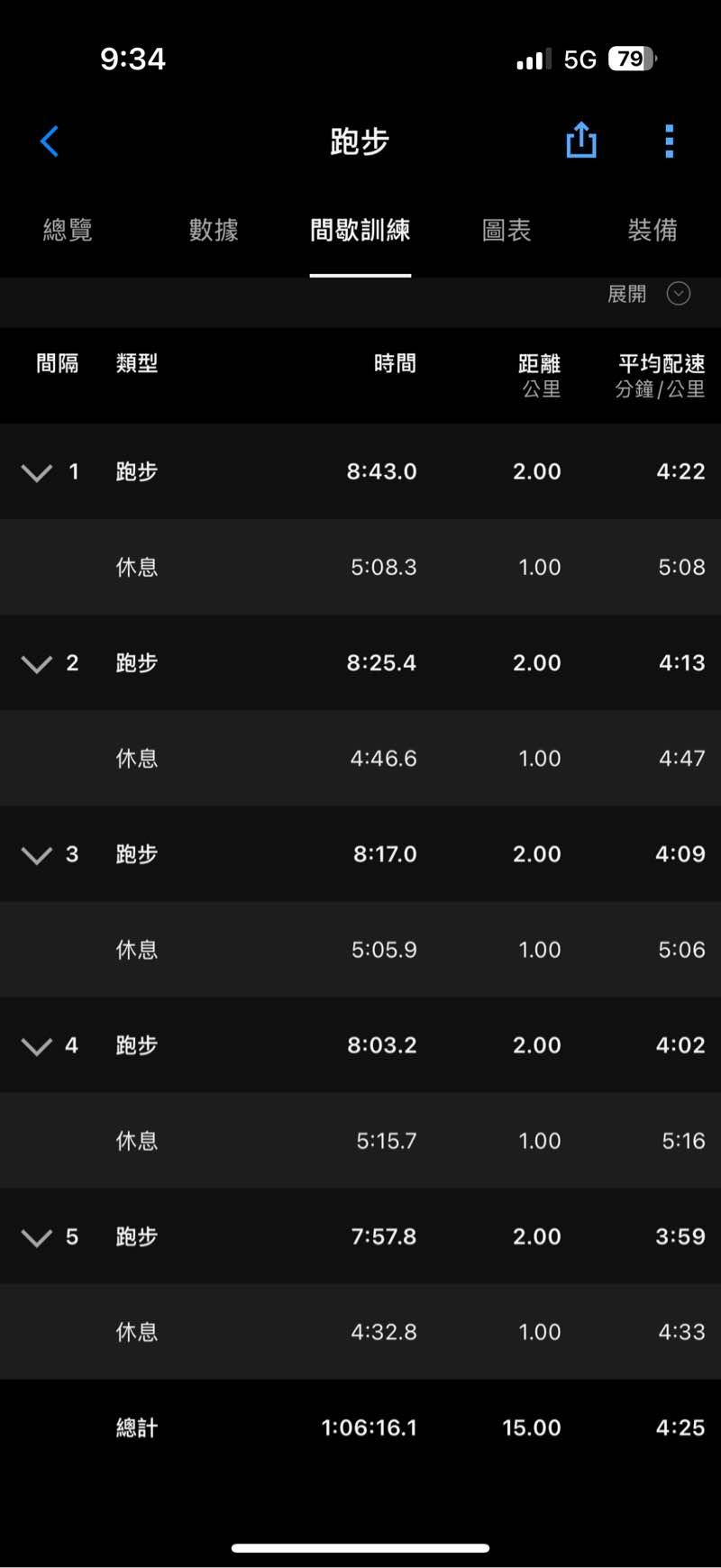The image size is (721, 1568).
Task: Go back using the blue arrow
Action: (50, 141)
